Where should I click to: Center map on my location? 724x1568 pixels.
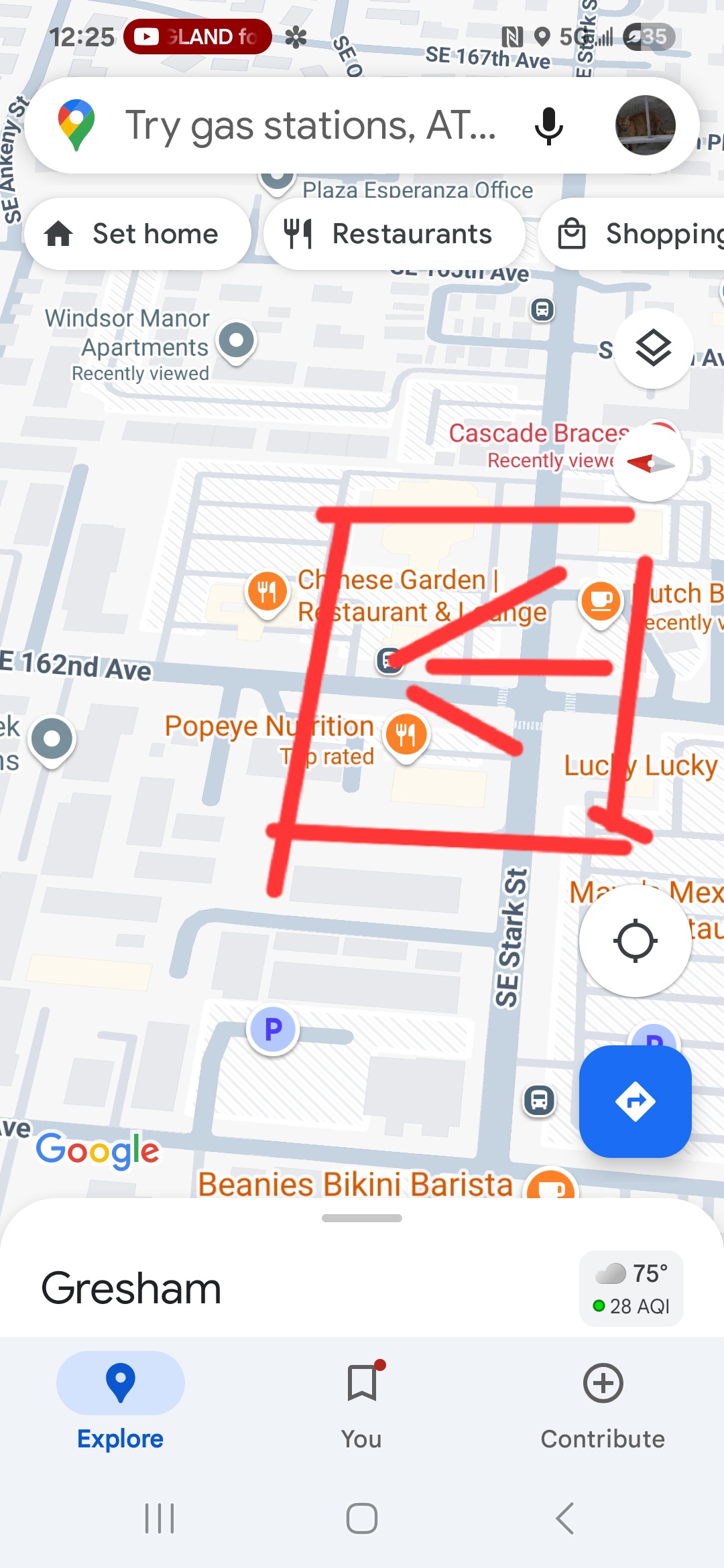635,941
